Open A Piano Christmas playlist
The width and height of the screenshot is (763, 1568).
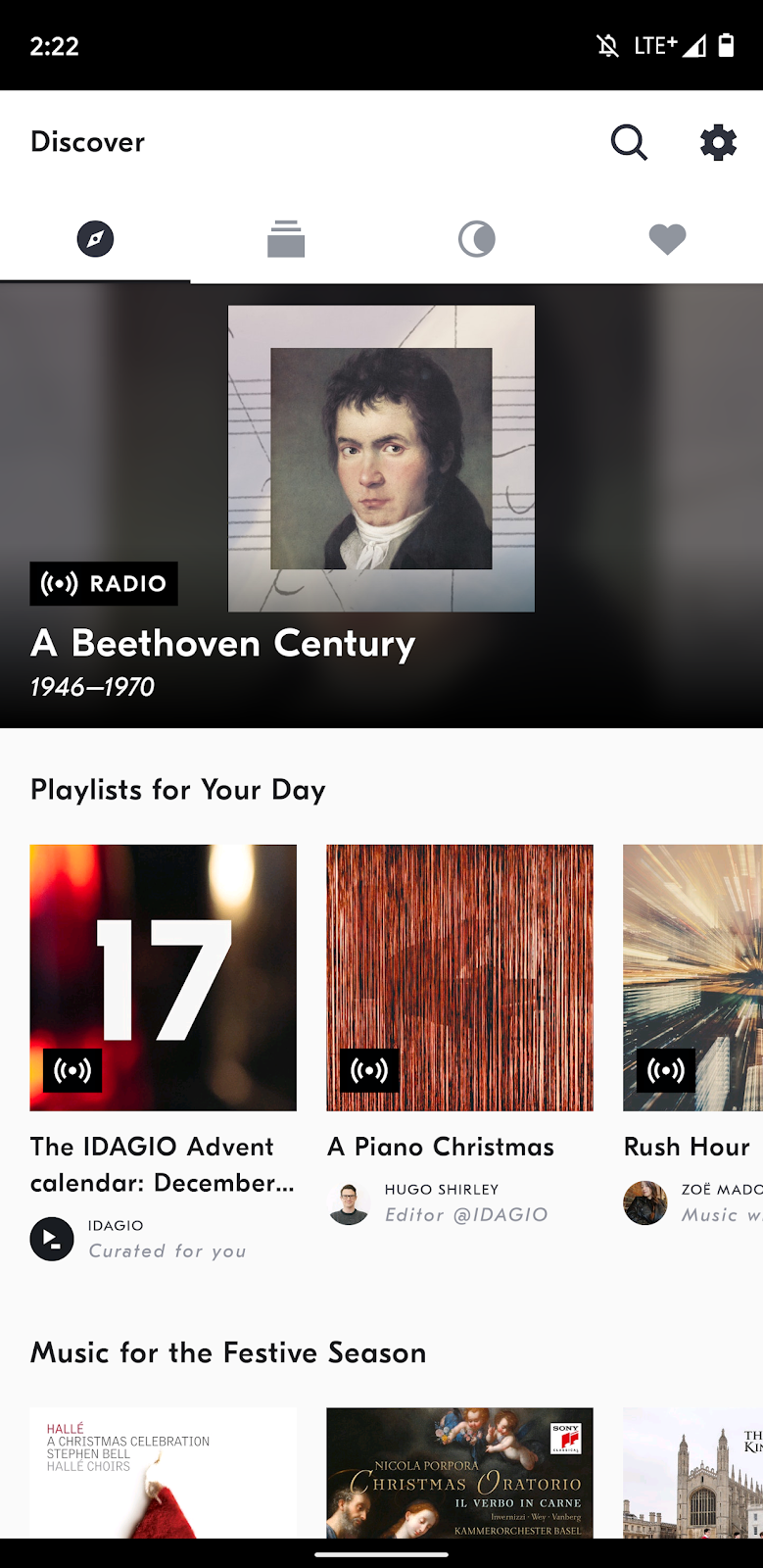coord(459,977)
